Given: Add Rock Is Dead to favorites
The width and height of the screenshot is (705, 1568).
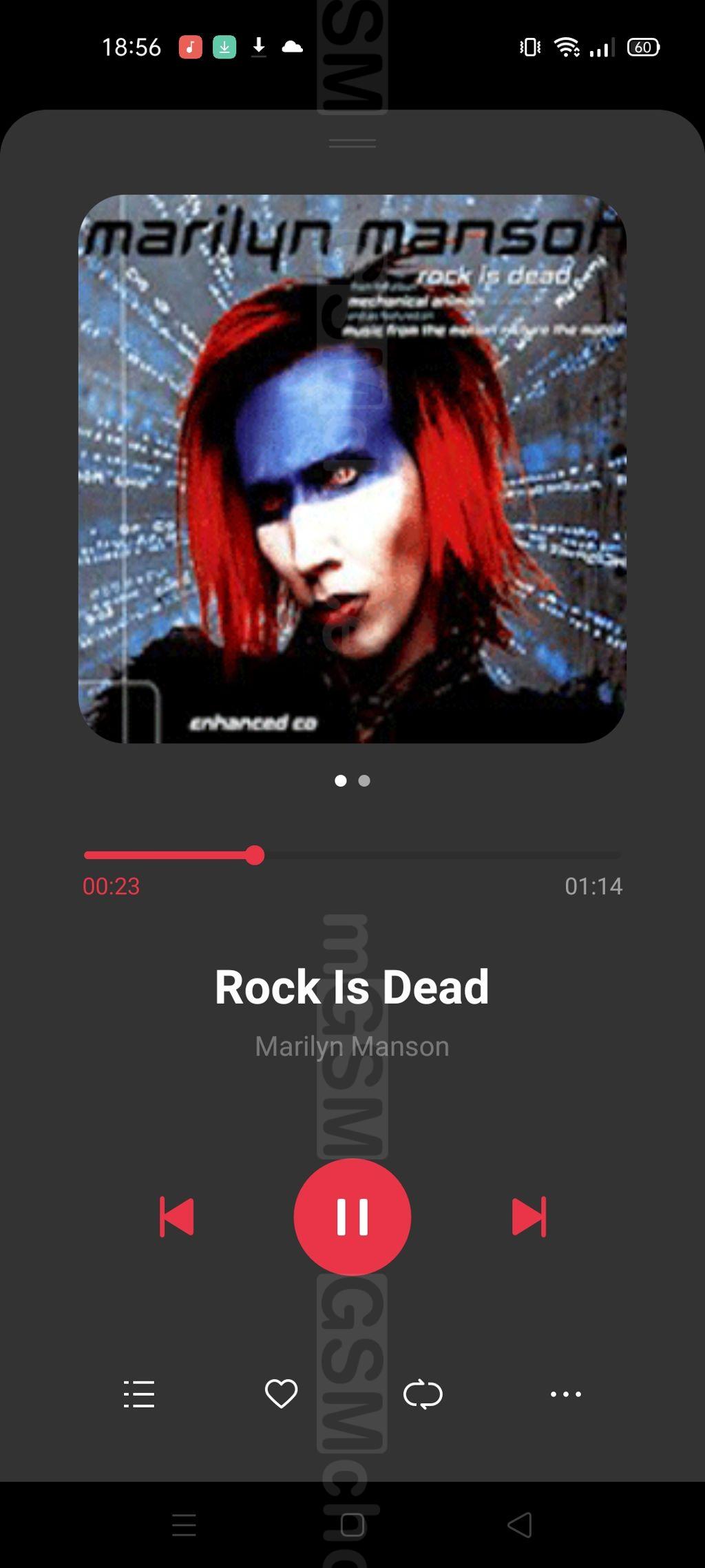Looking at the screenshot, I should 282,1394.
